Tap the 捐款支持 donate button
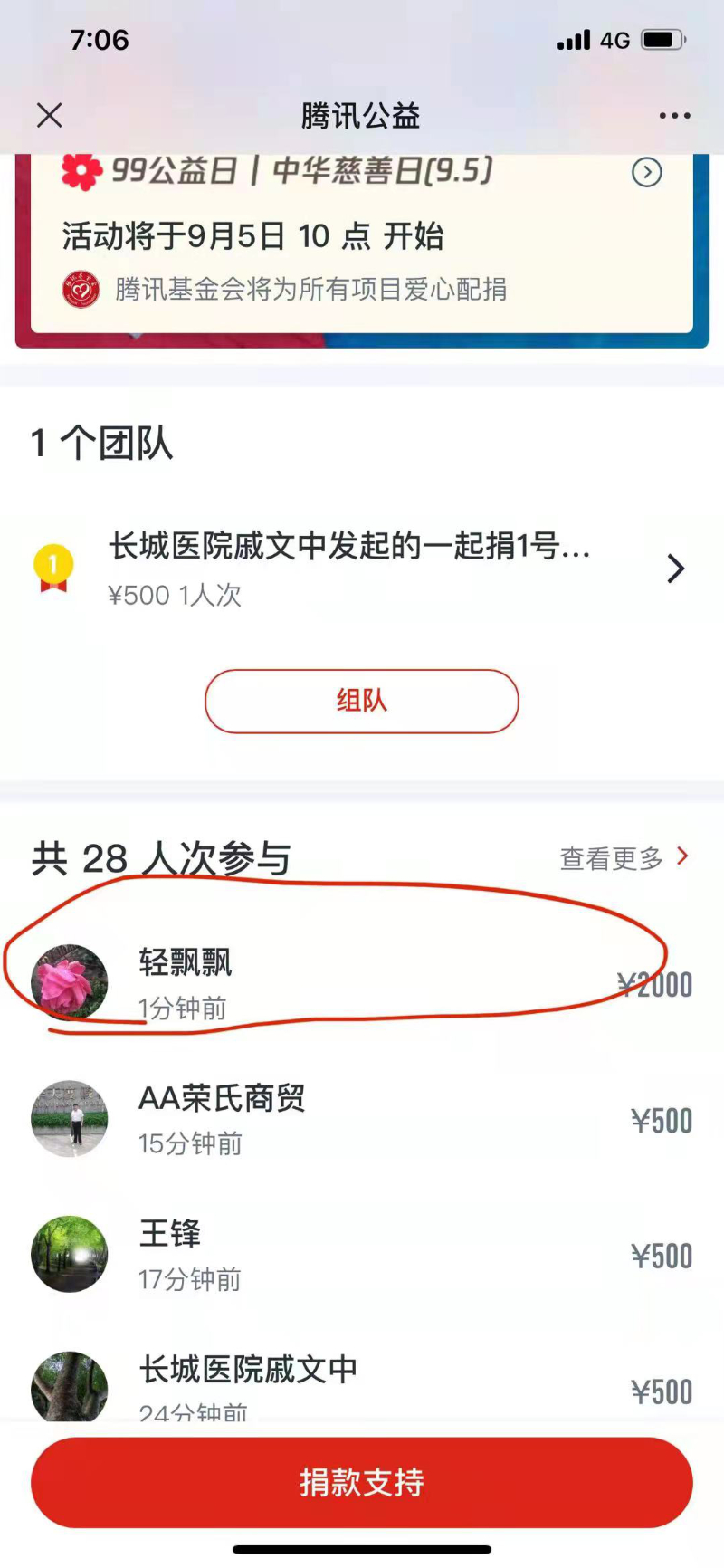Viewport: 724px width, 1568px height. (362, 1482)
